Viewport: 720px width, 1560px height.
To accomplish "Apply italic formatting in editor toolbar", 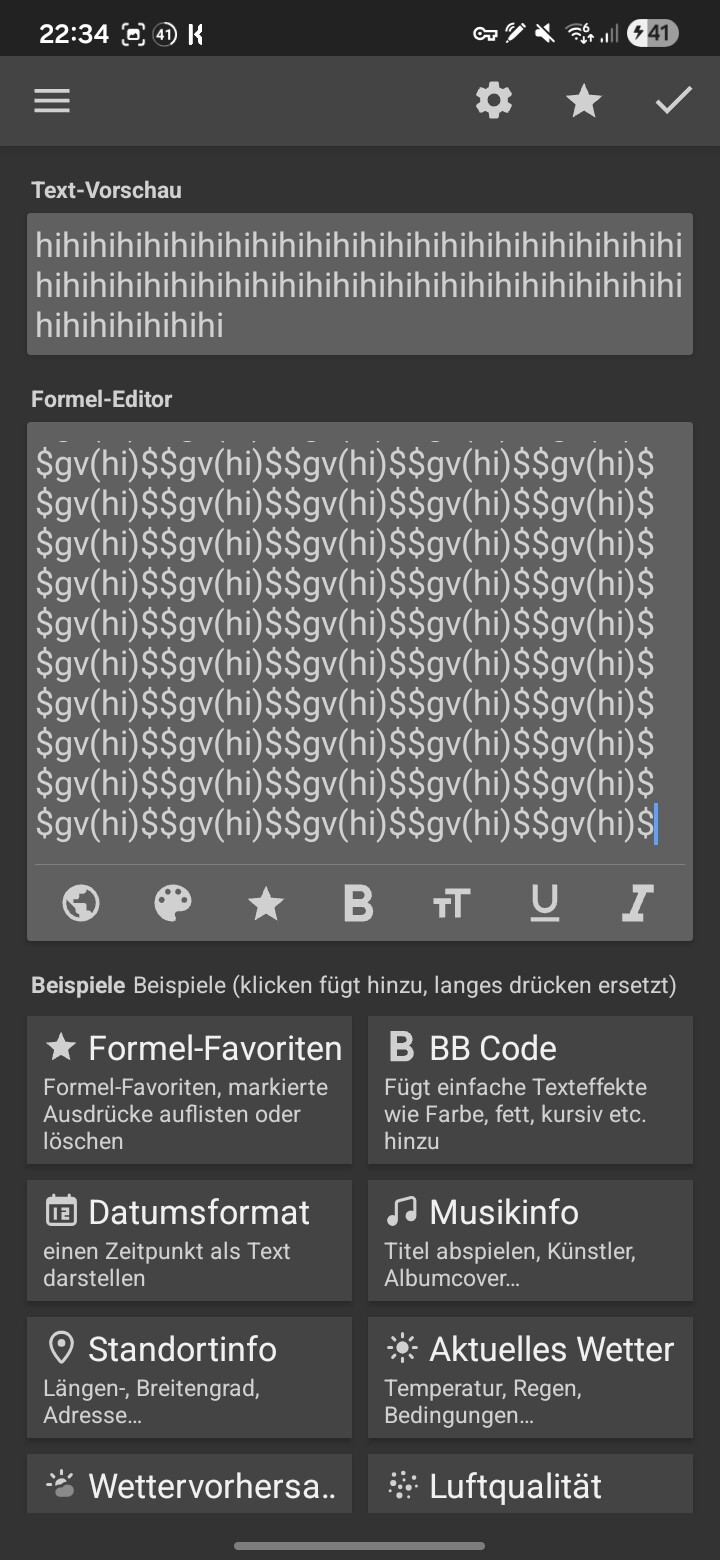I will tap(637, 904).
